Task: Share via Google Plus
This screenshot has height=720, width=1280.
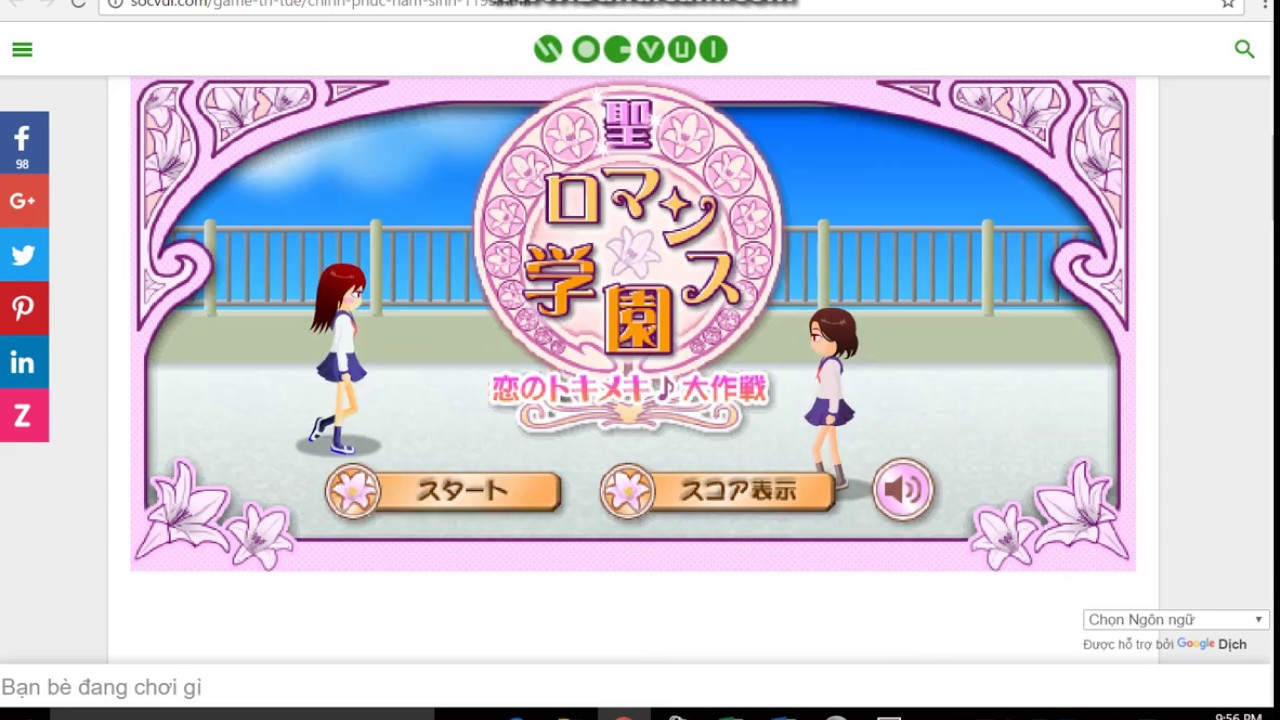Action: (23, 201)
